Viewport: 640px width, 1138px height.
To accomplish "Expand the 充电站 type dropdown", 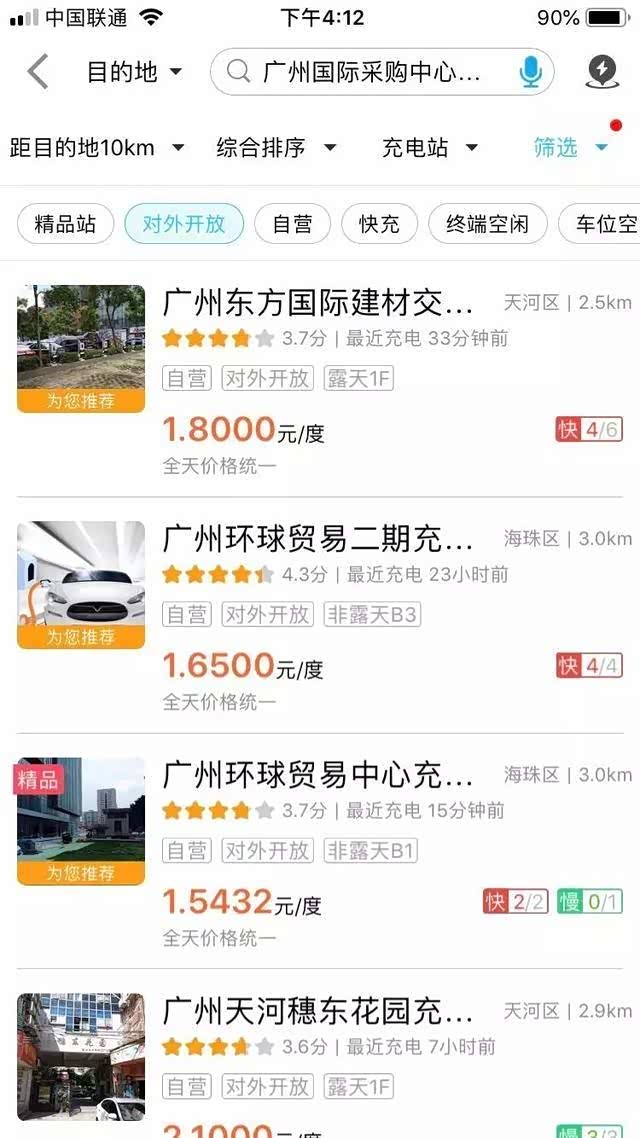I will (430, 148).
